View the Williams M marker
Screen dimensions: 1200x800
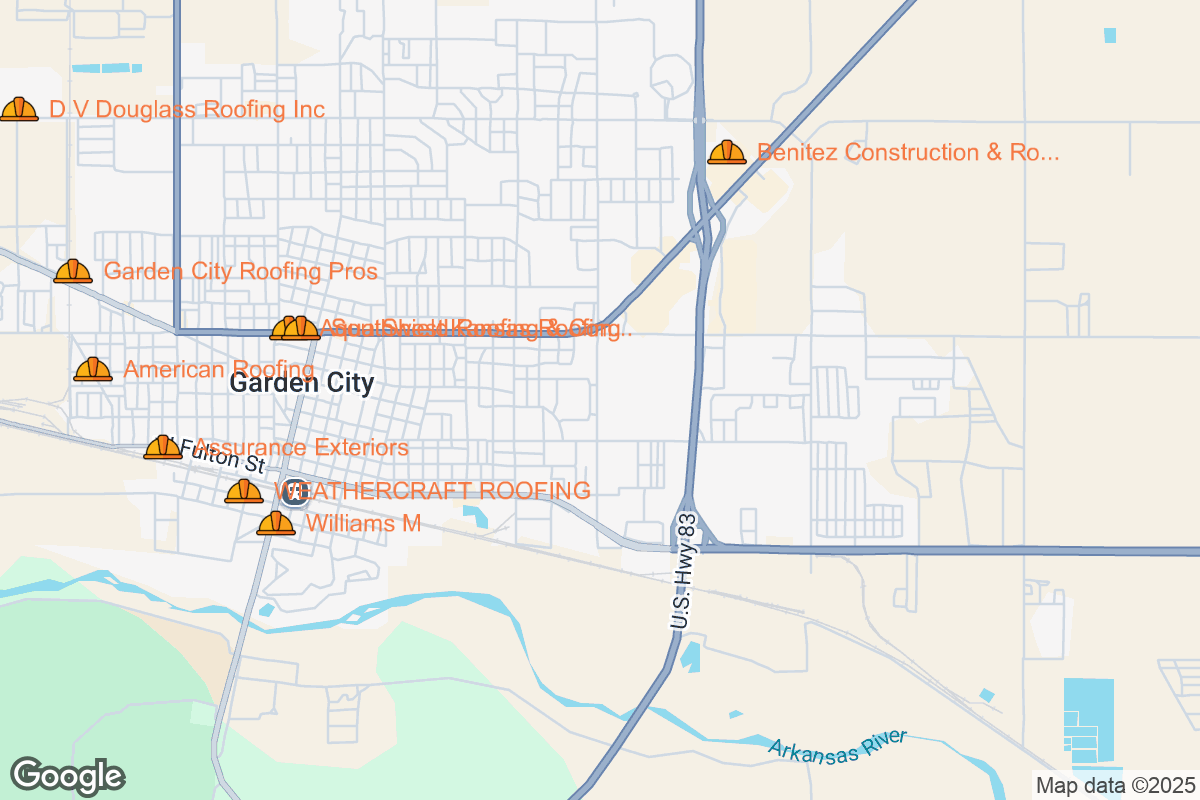276,523
